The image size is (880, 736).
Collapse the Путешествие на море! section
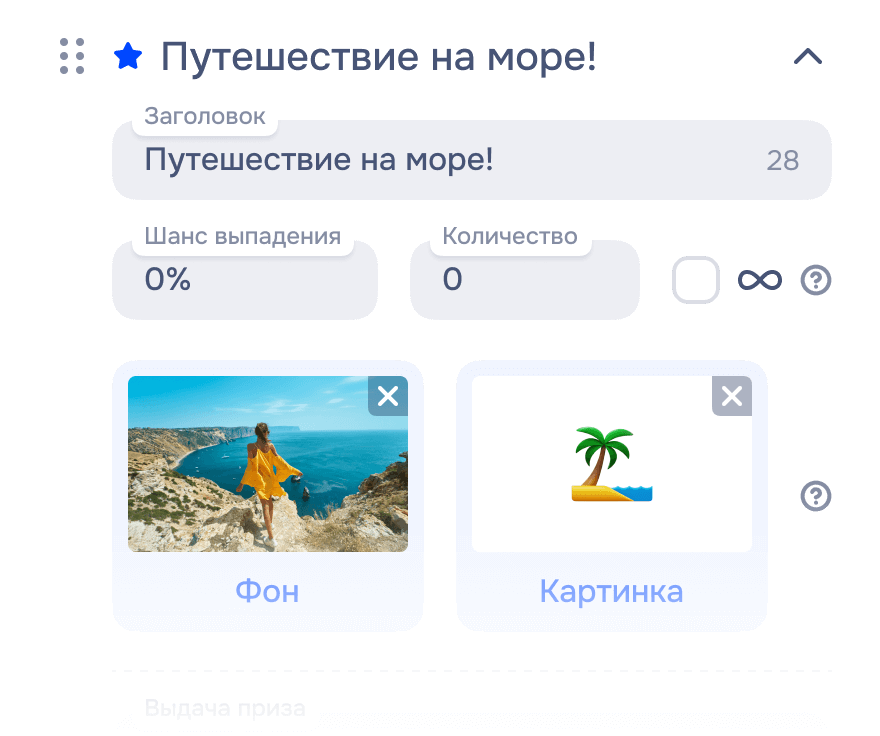(x=807, y=57)
